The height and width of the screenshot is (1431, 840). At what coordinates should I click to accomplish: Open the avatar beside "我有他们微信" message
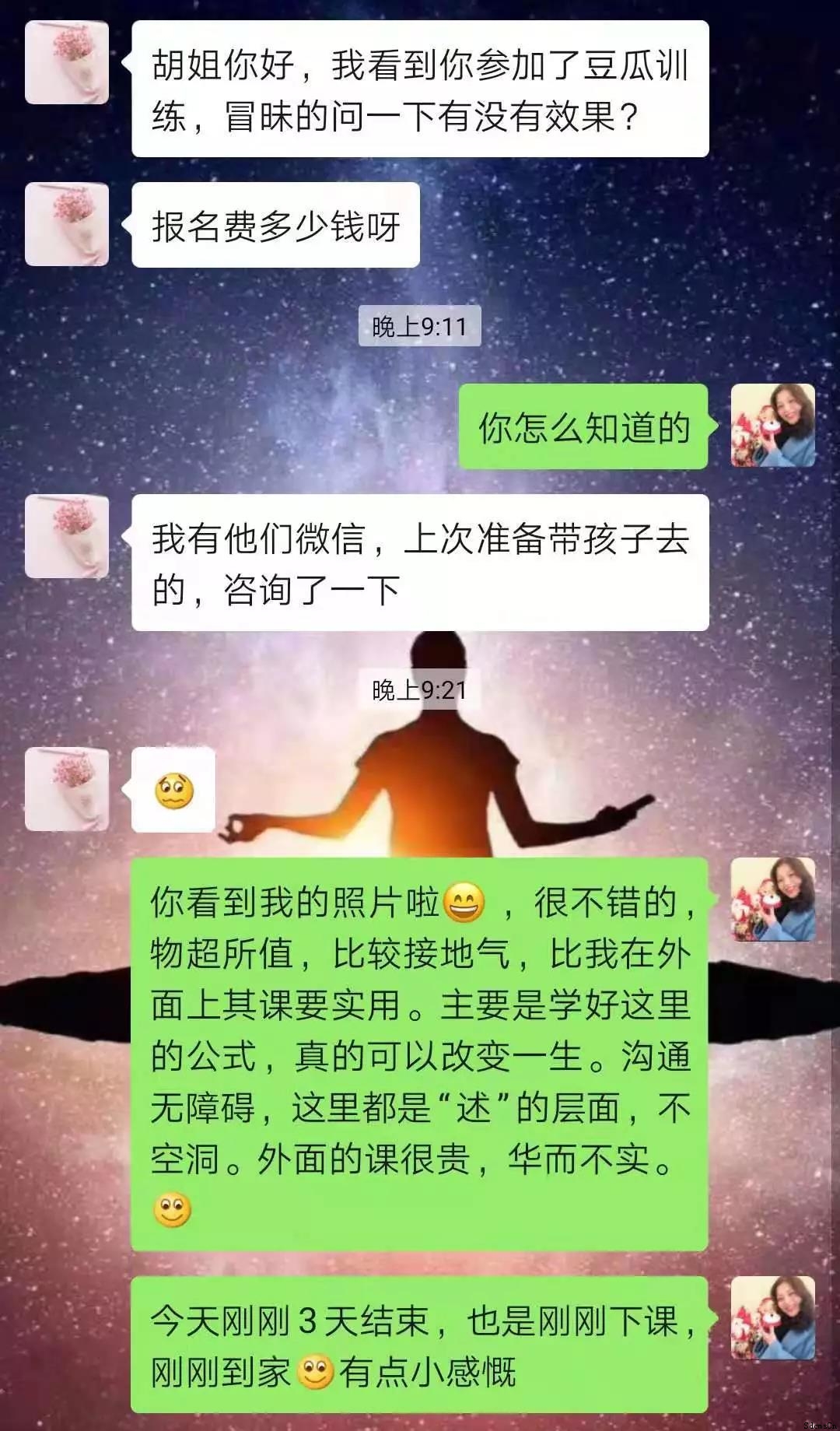pos(67,537)
